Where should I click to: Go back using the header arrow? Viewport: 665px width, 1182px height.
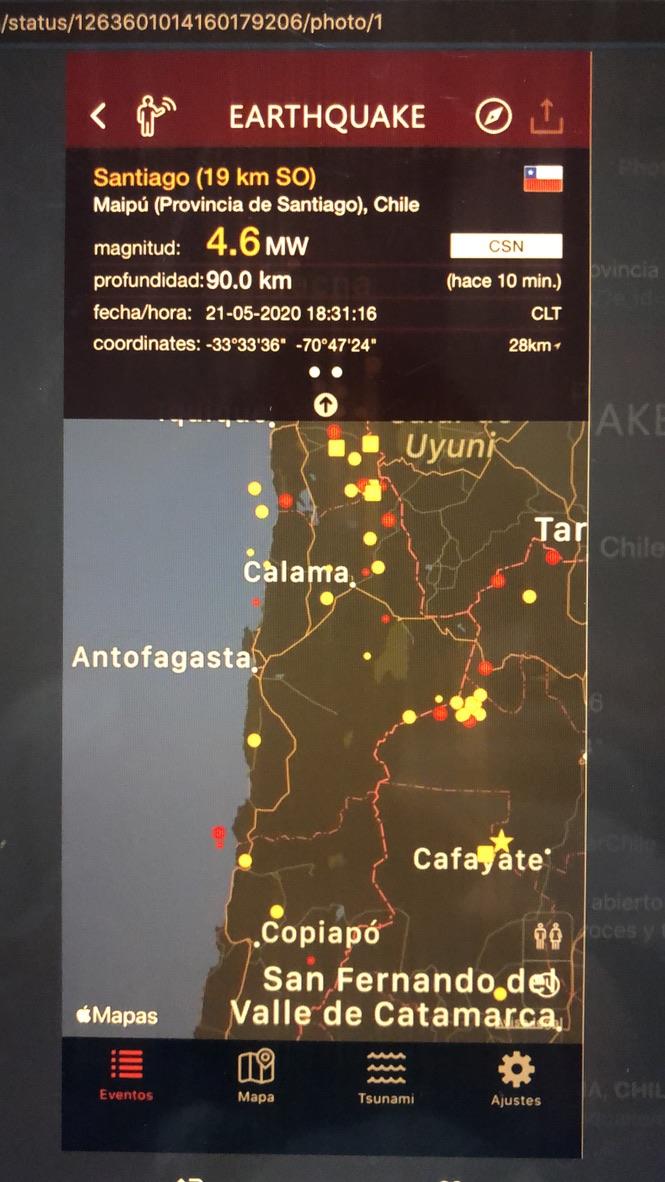pyautogui.click(x=98, y=116)
